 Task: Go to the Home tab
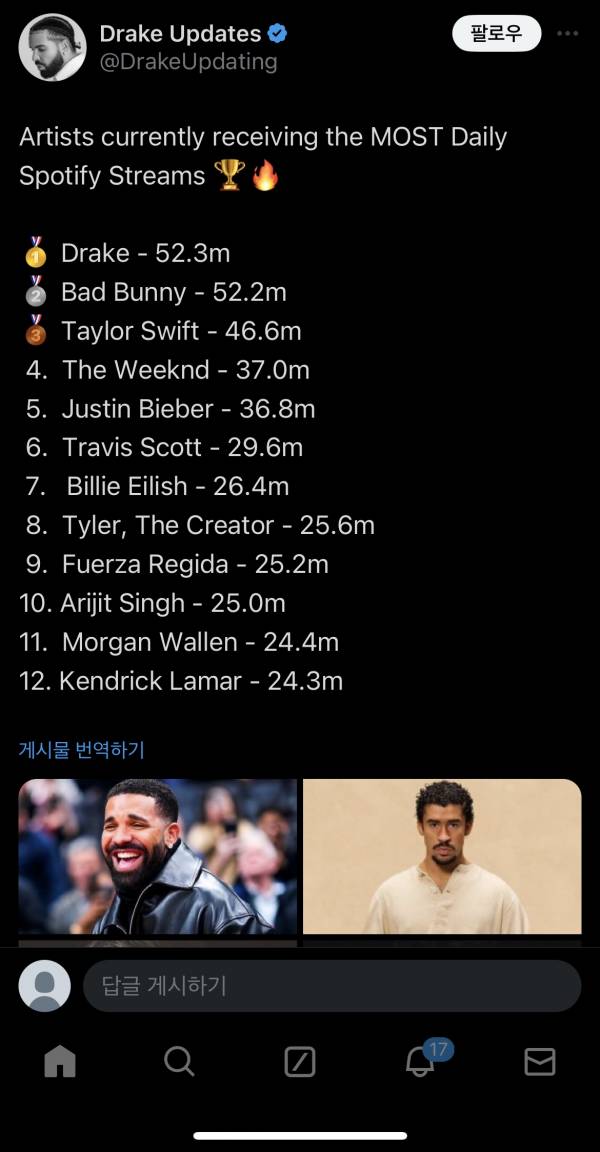(x=60, y=1061)
